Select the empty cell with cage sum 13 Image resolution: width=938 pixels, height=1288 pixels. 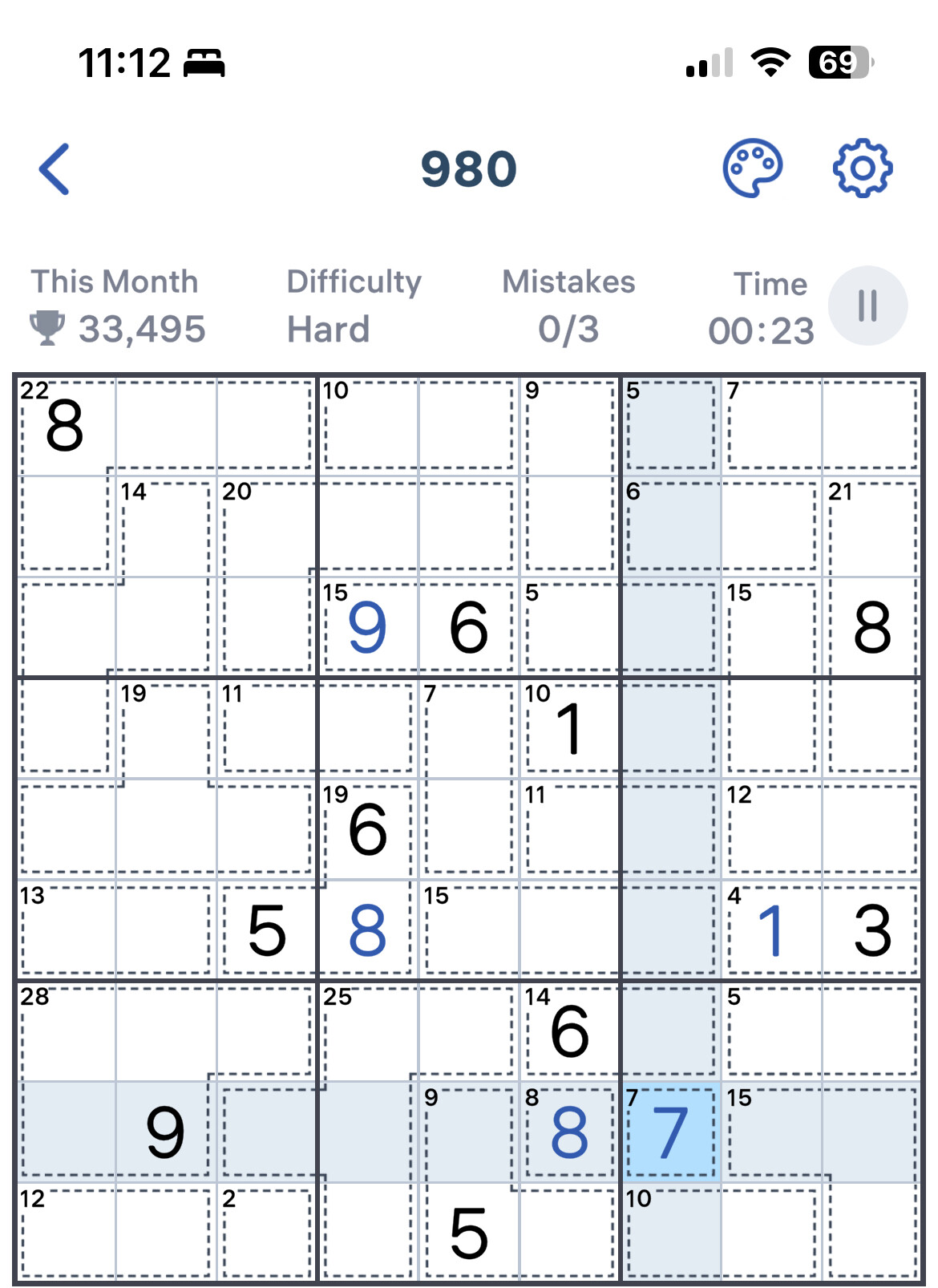(66, 930)
